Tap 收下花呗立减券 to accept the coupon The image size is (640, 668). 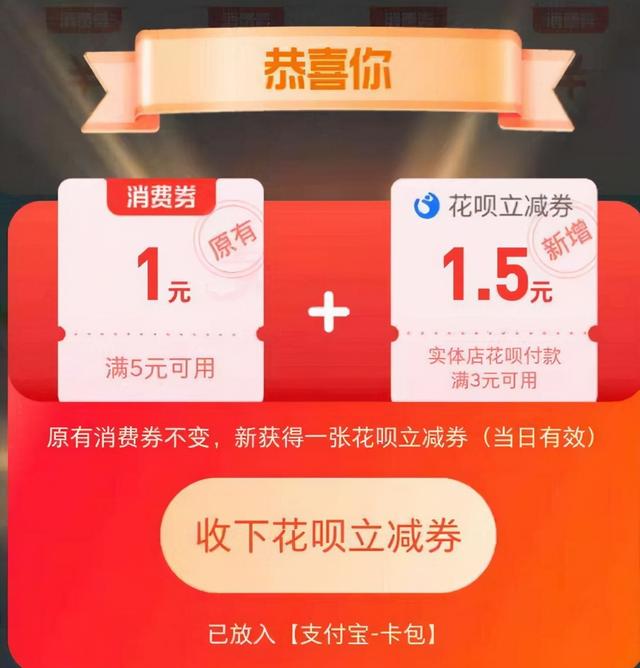point(328,537)
